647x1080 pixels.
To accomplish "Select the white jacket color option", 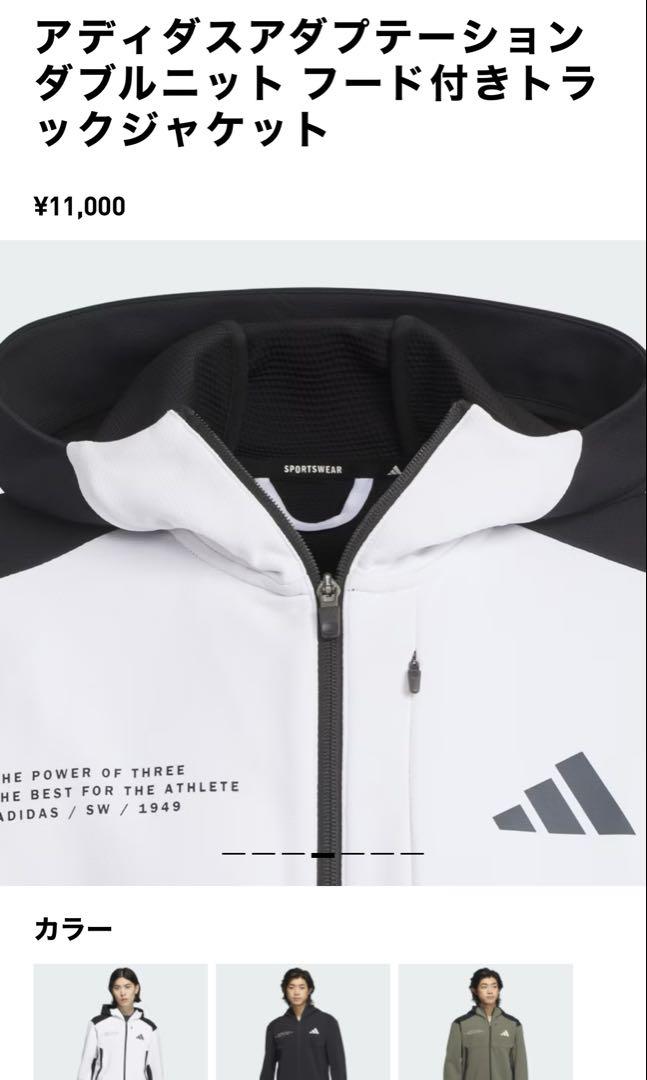I will (x=121, y=1022).
